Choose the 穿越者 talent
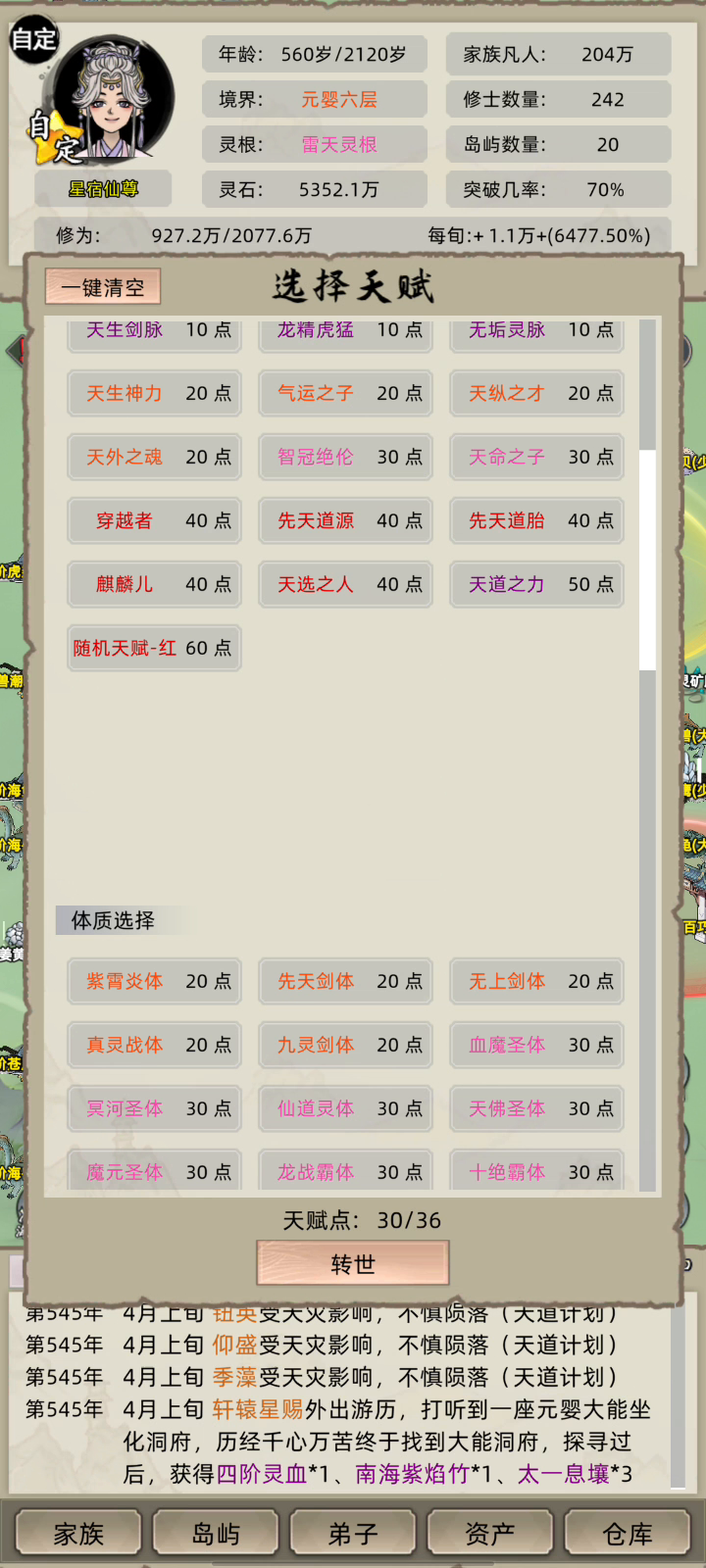The height and width of the screenshot is (1568, 706). coord(155,520)
